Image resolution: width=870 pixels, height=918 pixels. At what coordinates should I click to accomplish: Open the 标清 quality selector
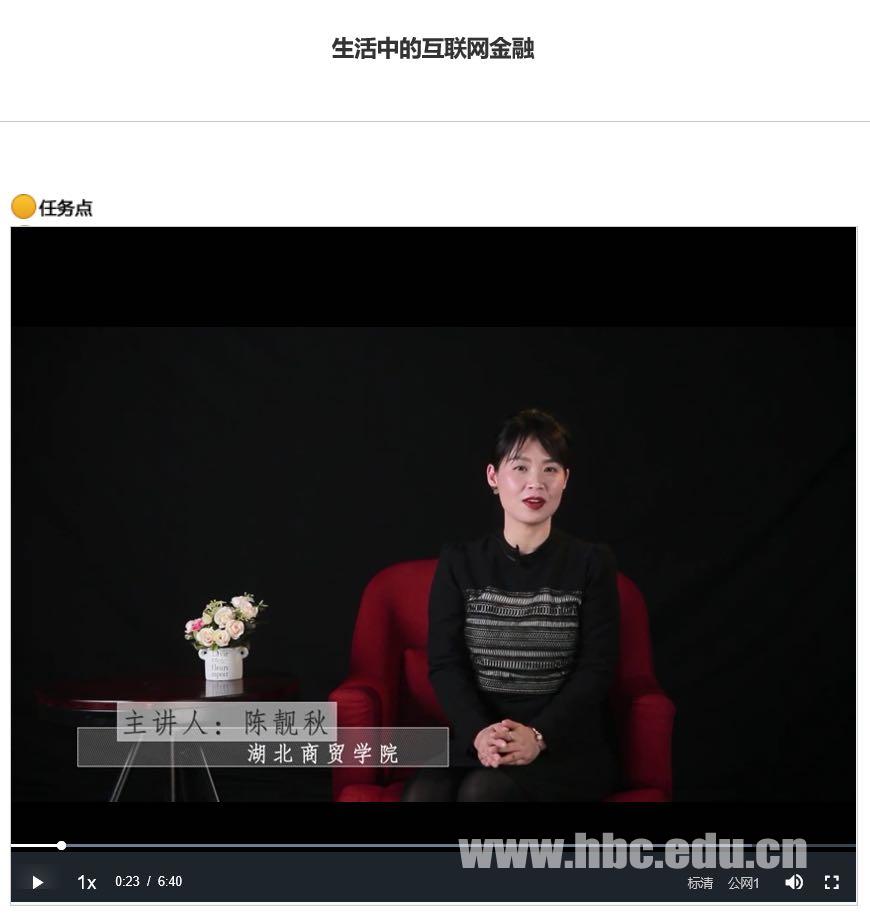coord(700,883)
